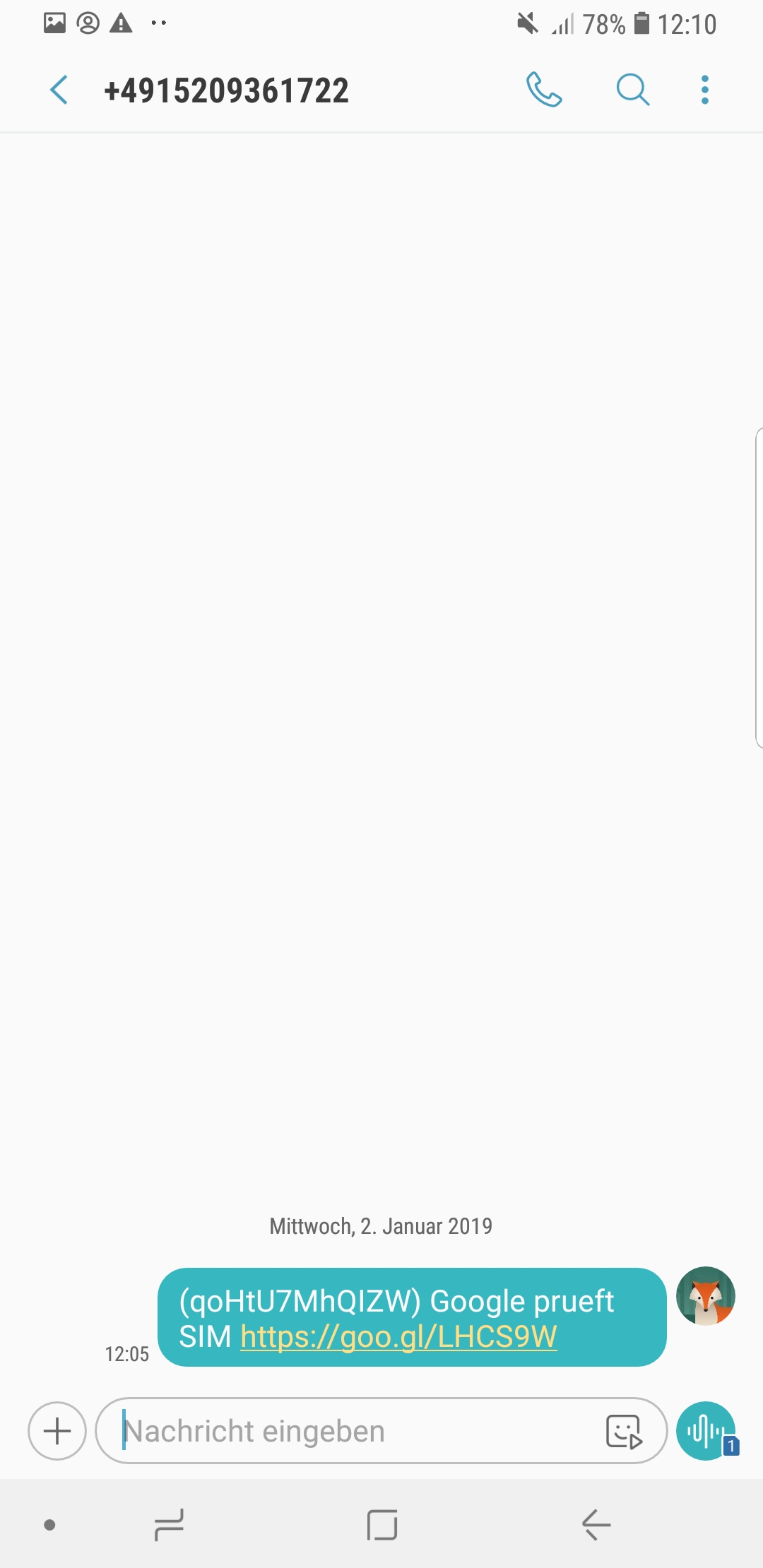Tap the voice input send button

706,1431
